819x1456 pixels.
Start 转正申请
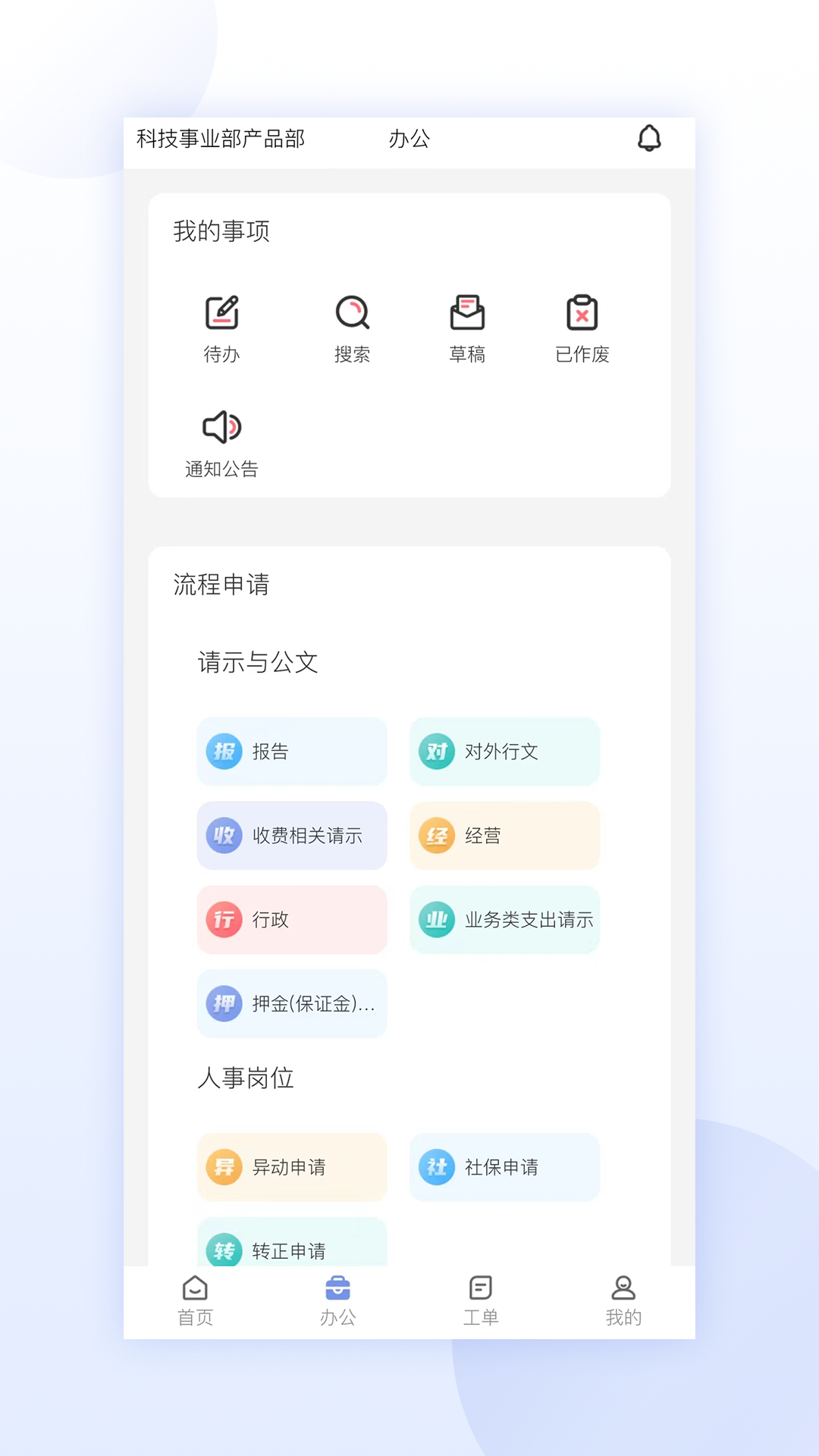point(292,1244)
